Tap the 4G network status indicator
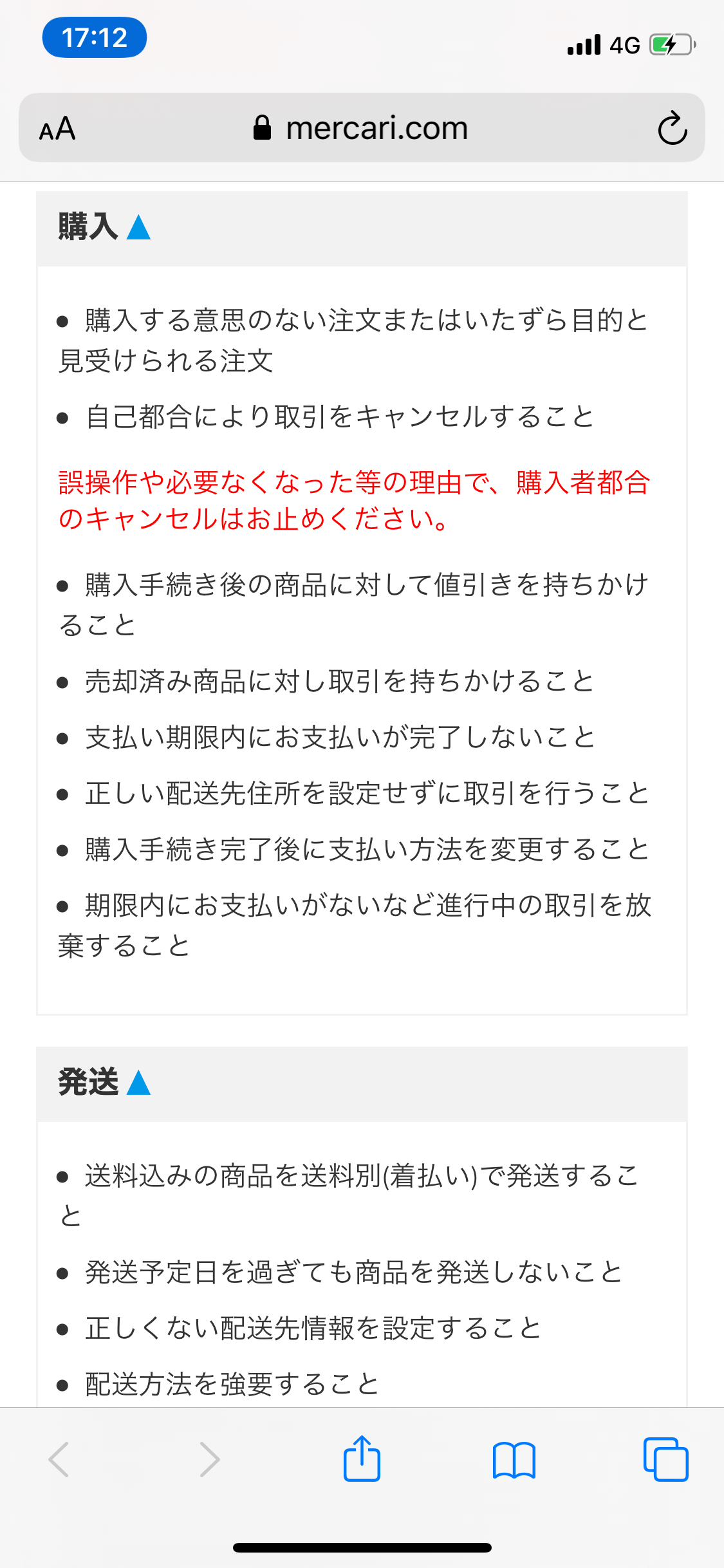 point(623,44)
